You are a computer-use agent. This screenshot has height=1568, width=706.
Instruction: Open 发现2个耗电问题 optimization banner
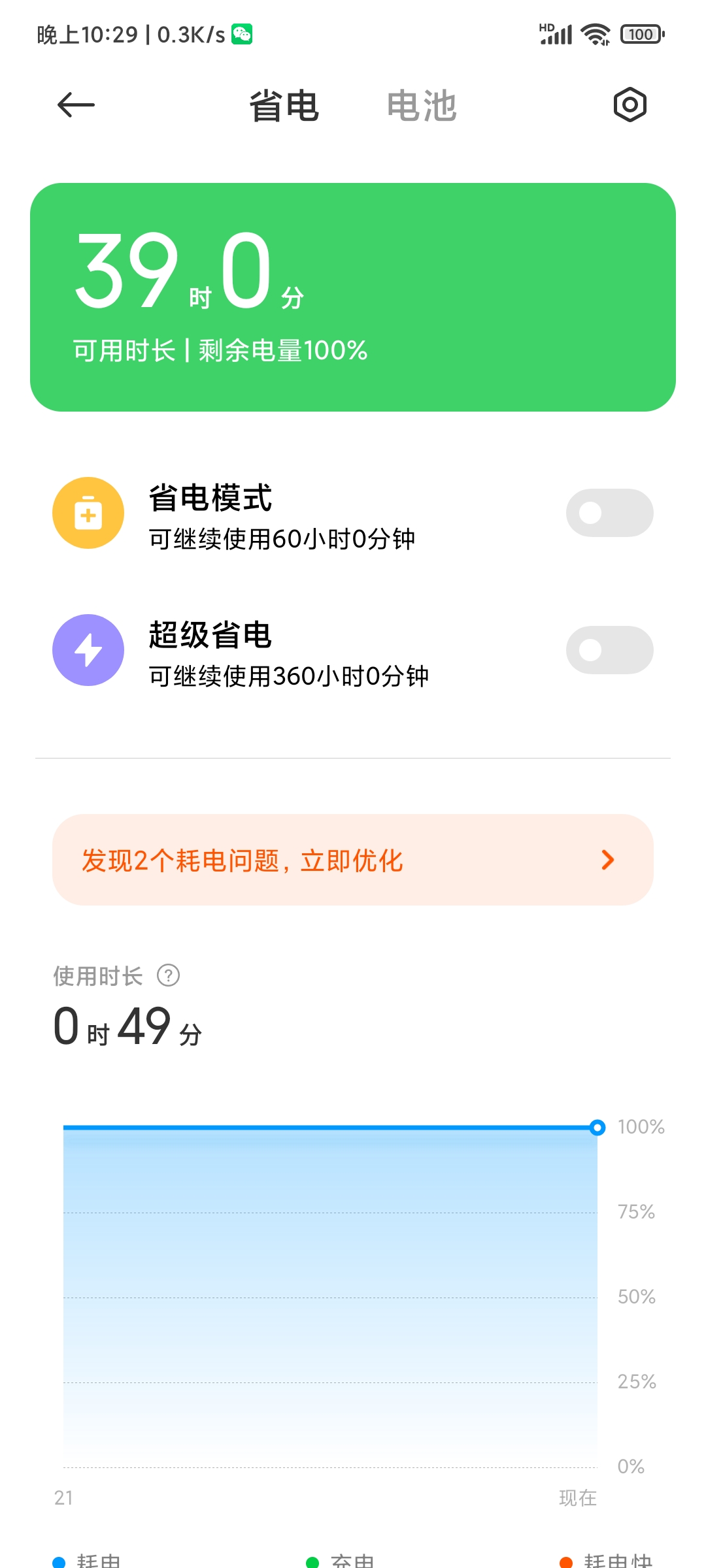point(353,860)
